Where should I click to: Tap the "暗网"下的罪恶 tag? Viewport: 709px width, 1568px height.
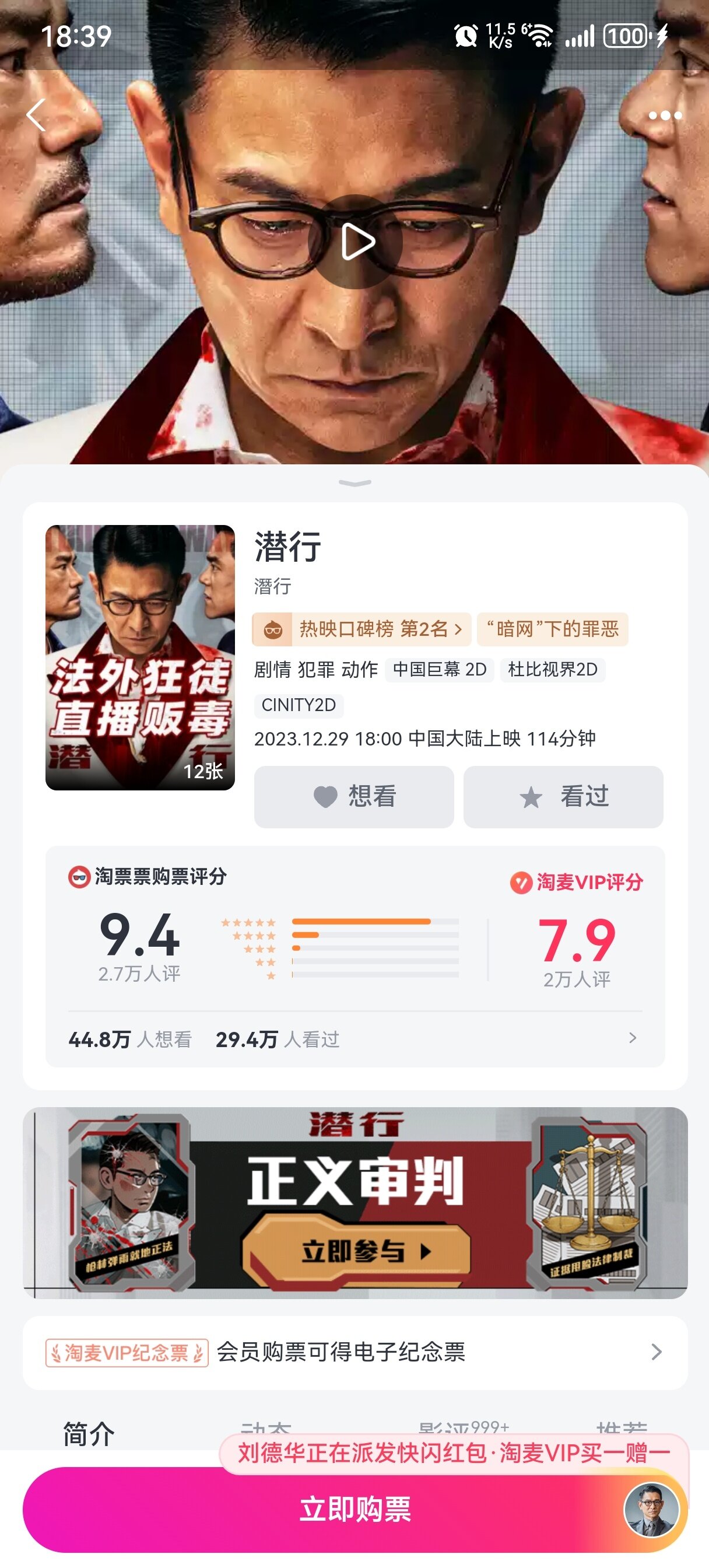click(x=553, y=629)
